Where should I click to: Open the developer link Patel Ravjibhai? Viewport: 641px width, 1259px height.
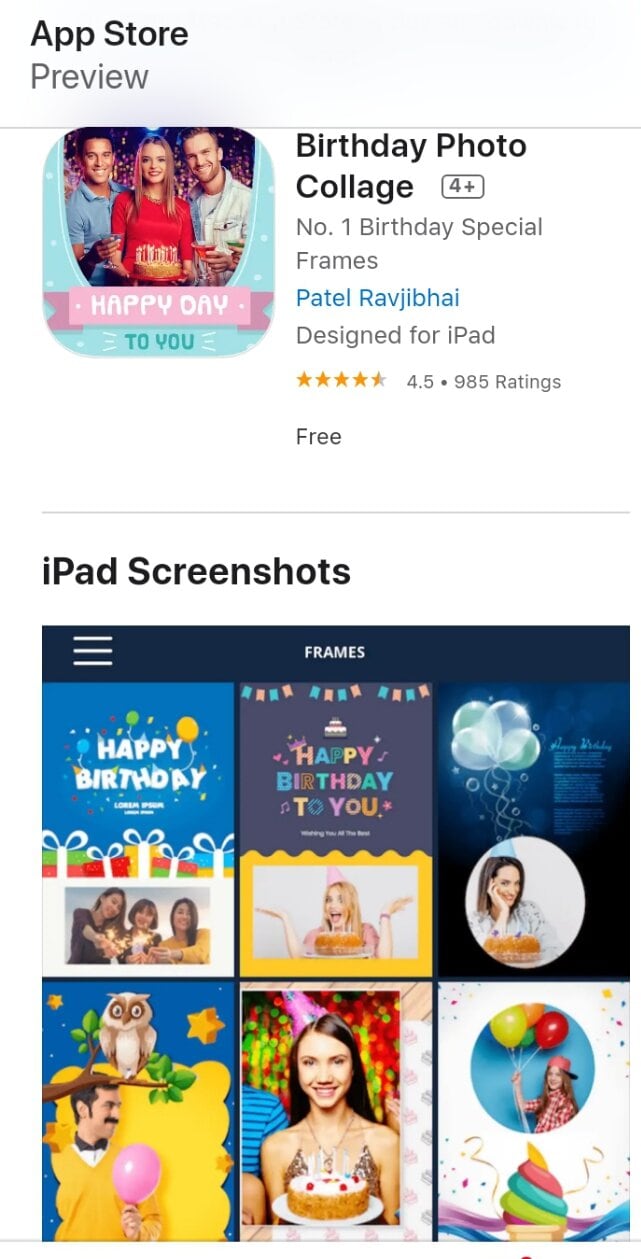[x=377, y=298]
